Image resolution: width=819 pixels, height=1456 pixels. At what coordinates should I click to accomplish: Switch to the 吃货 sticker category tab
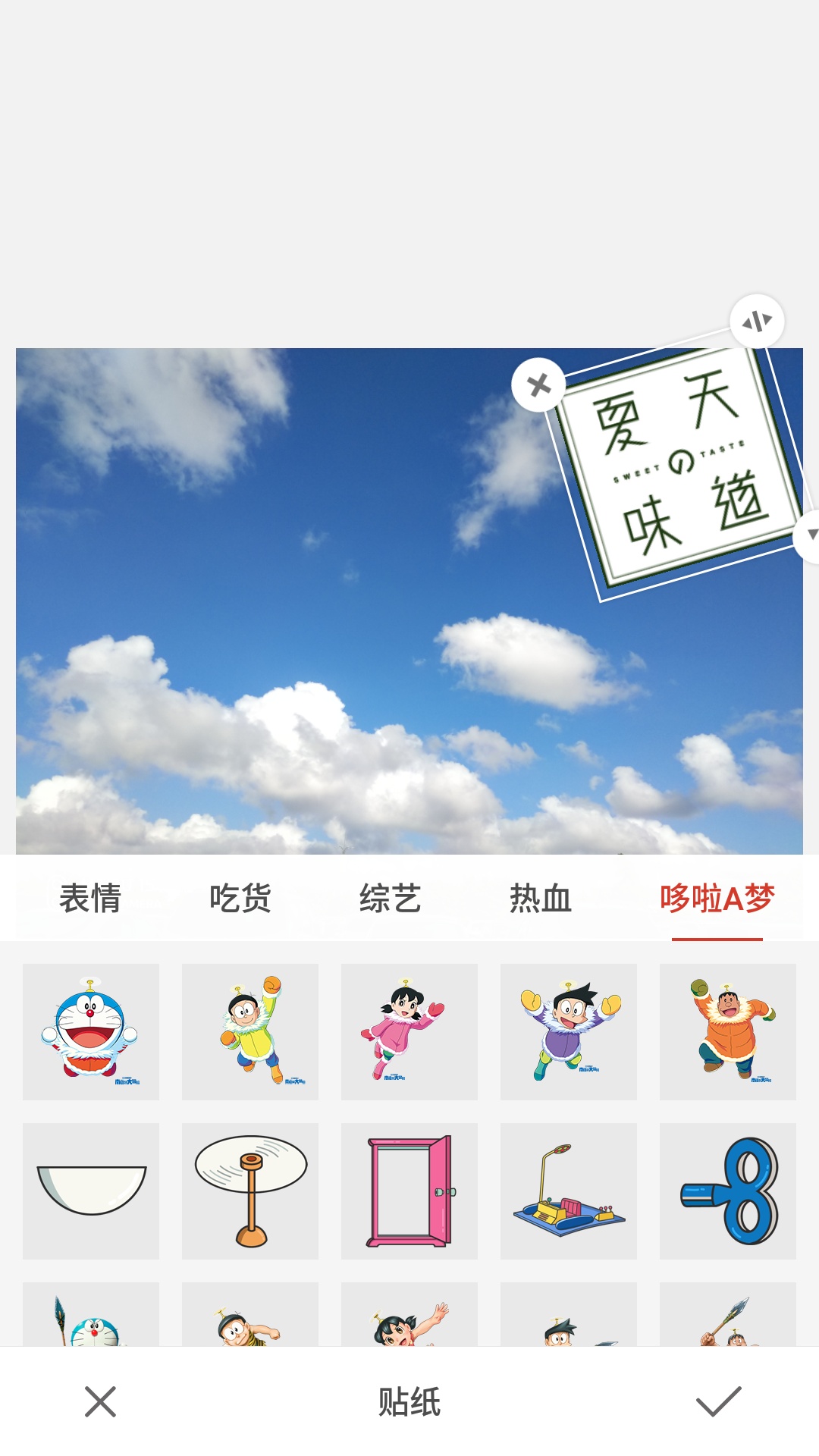(x=242, y=899)
